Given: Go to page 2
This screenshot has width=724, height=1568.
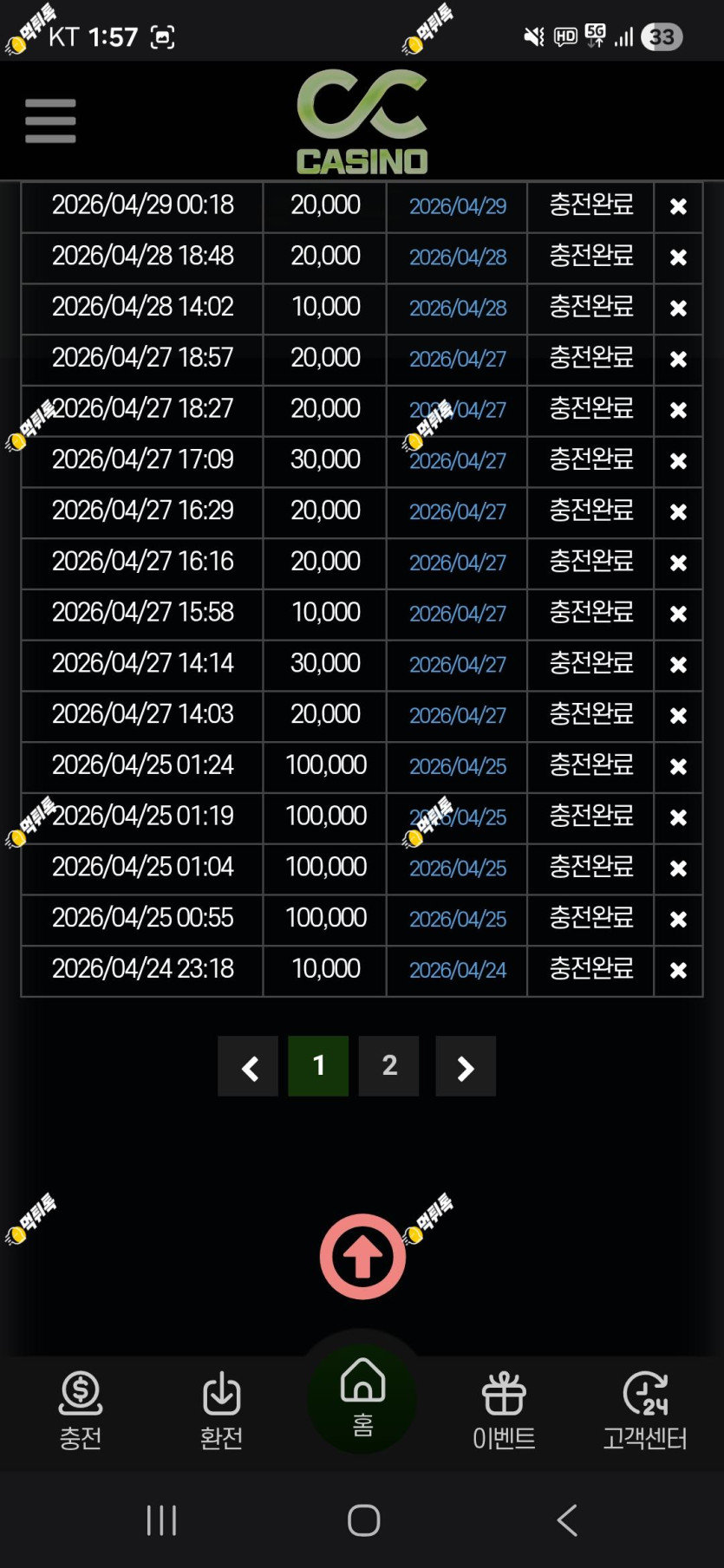Looking at the screenshot, I should 389,1065.
